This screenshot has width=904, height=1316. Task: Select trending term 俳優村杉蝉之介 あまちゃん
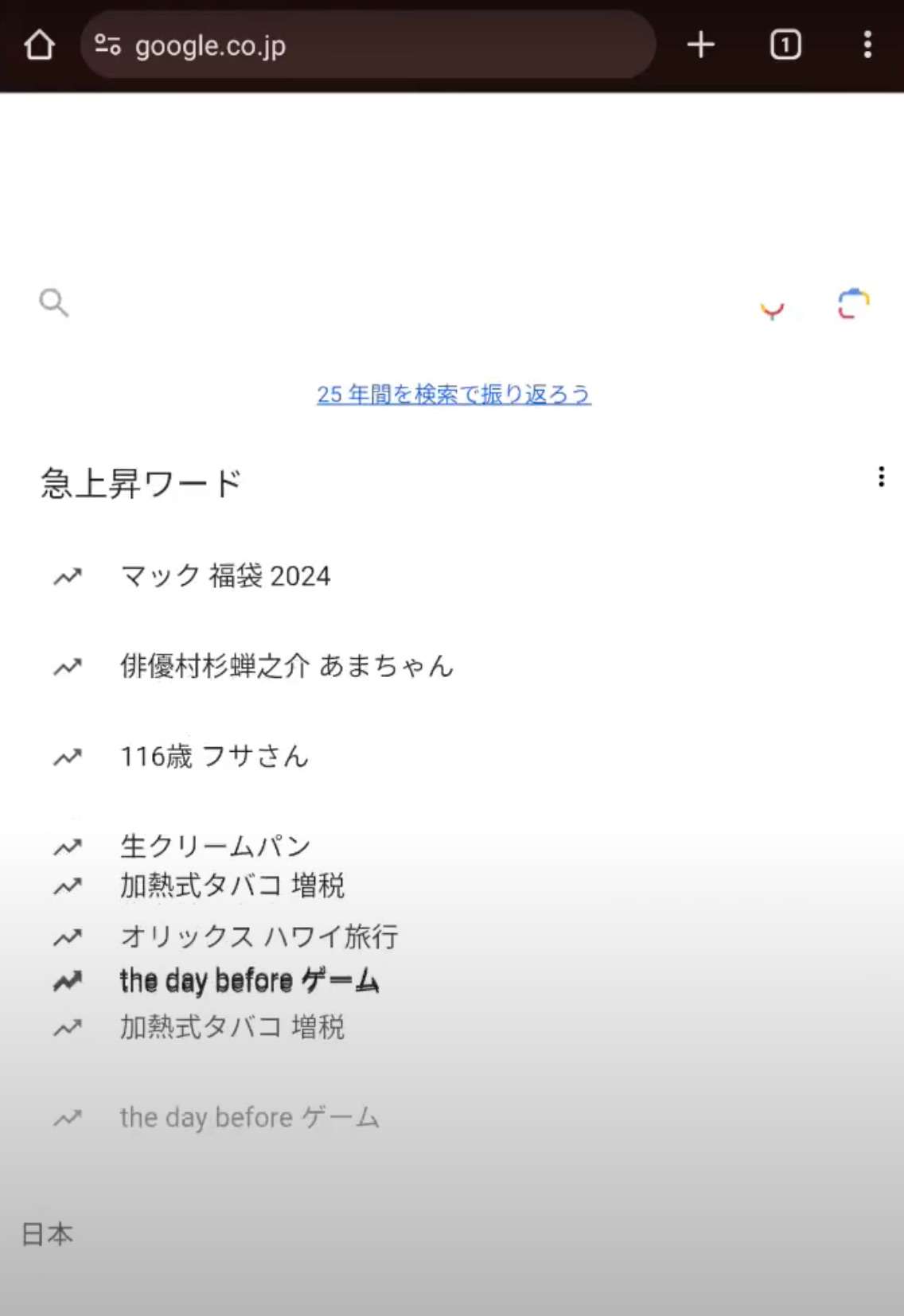click(286, 666)
